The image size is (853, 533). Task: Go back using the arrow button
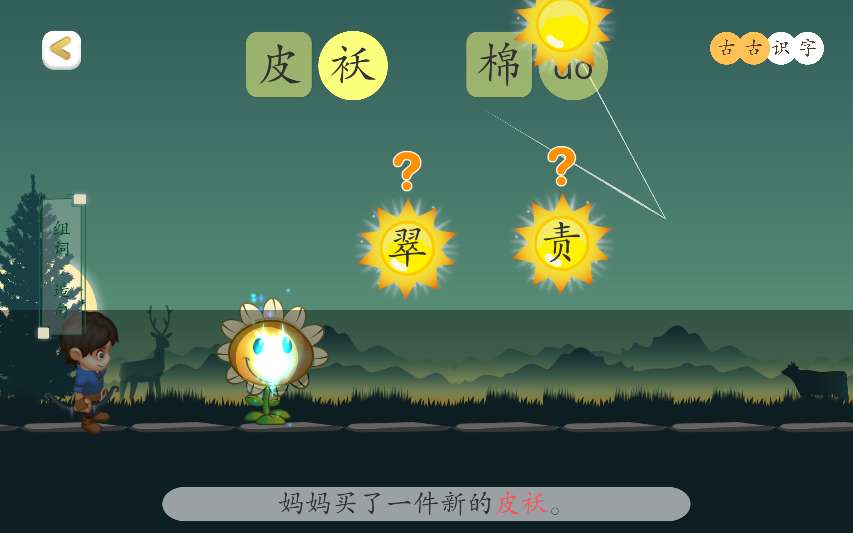pos(61,50)
